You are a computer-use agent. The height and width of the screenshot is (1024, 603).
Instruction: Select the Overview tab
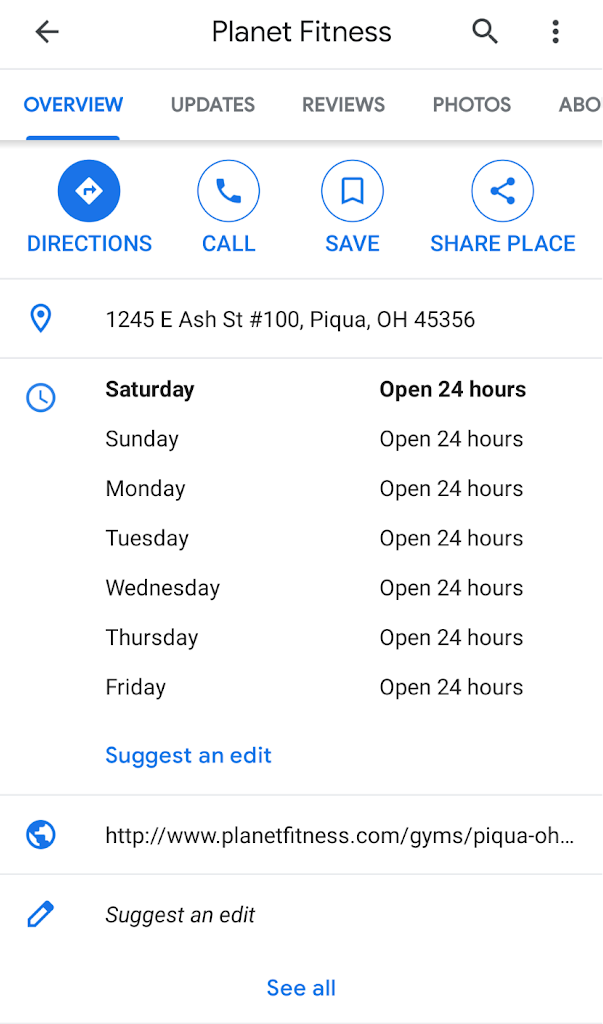pos(73,104)
